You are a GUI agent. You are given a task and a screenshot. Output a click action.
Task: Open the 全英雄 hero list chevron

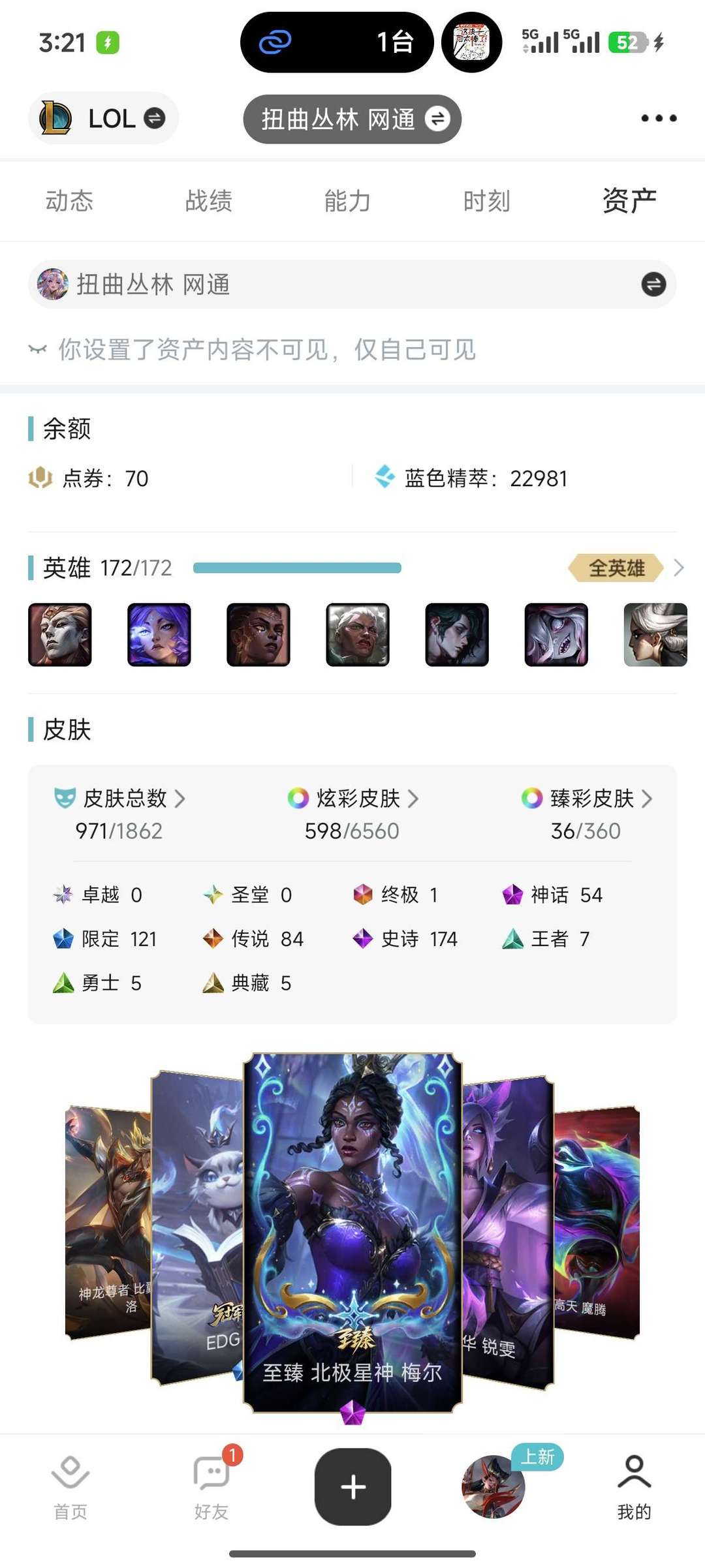[x=679, y=568]
